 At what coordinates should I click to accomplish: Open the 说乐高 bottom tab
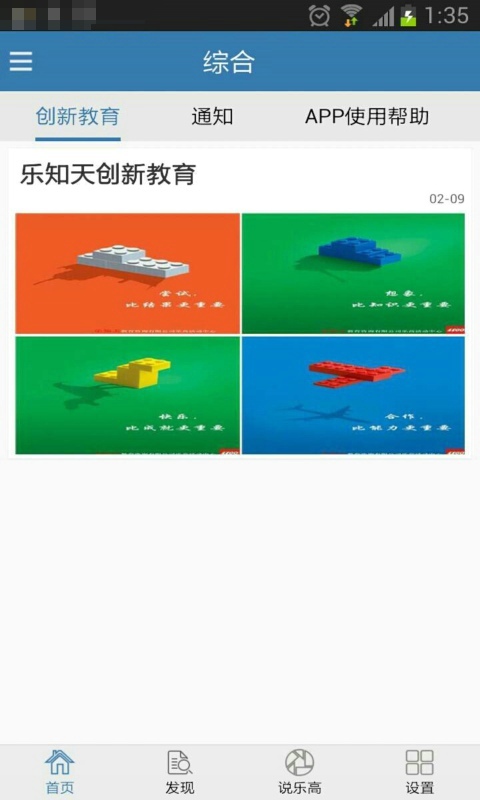299,771
